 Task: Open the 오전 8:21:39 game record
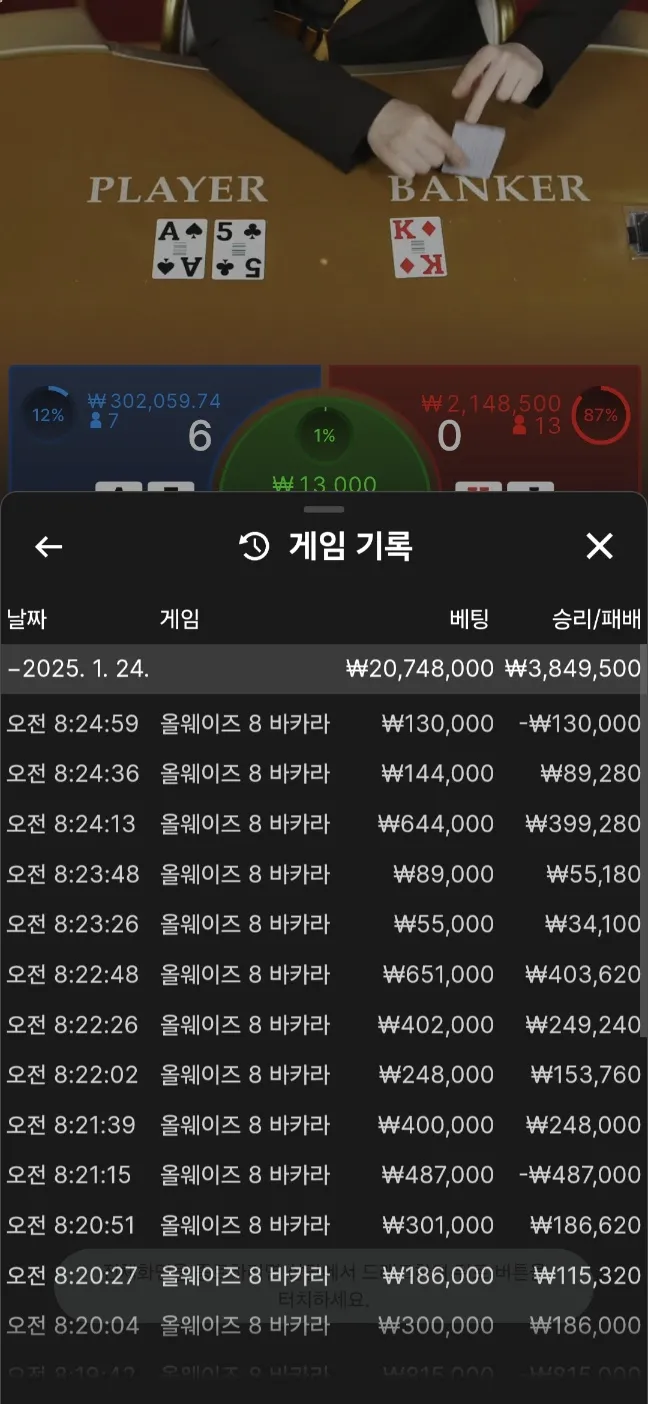(323, 1125)
